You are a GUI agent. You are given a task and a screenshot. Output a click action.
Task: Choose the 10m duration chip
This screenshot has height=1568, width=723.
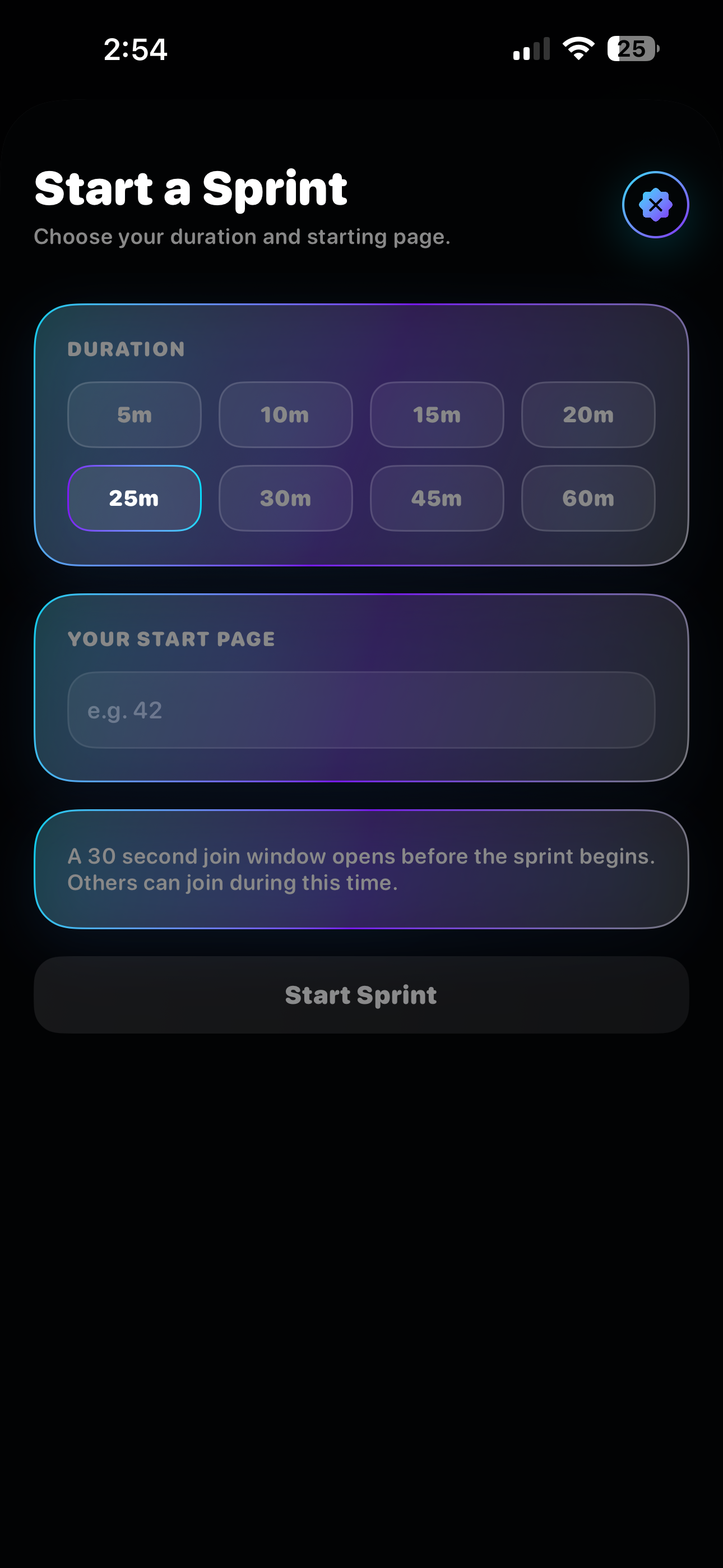coord(285,414)
